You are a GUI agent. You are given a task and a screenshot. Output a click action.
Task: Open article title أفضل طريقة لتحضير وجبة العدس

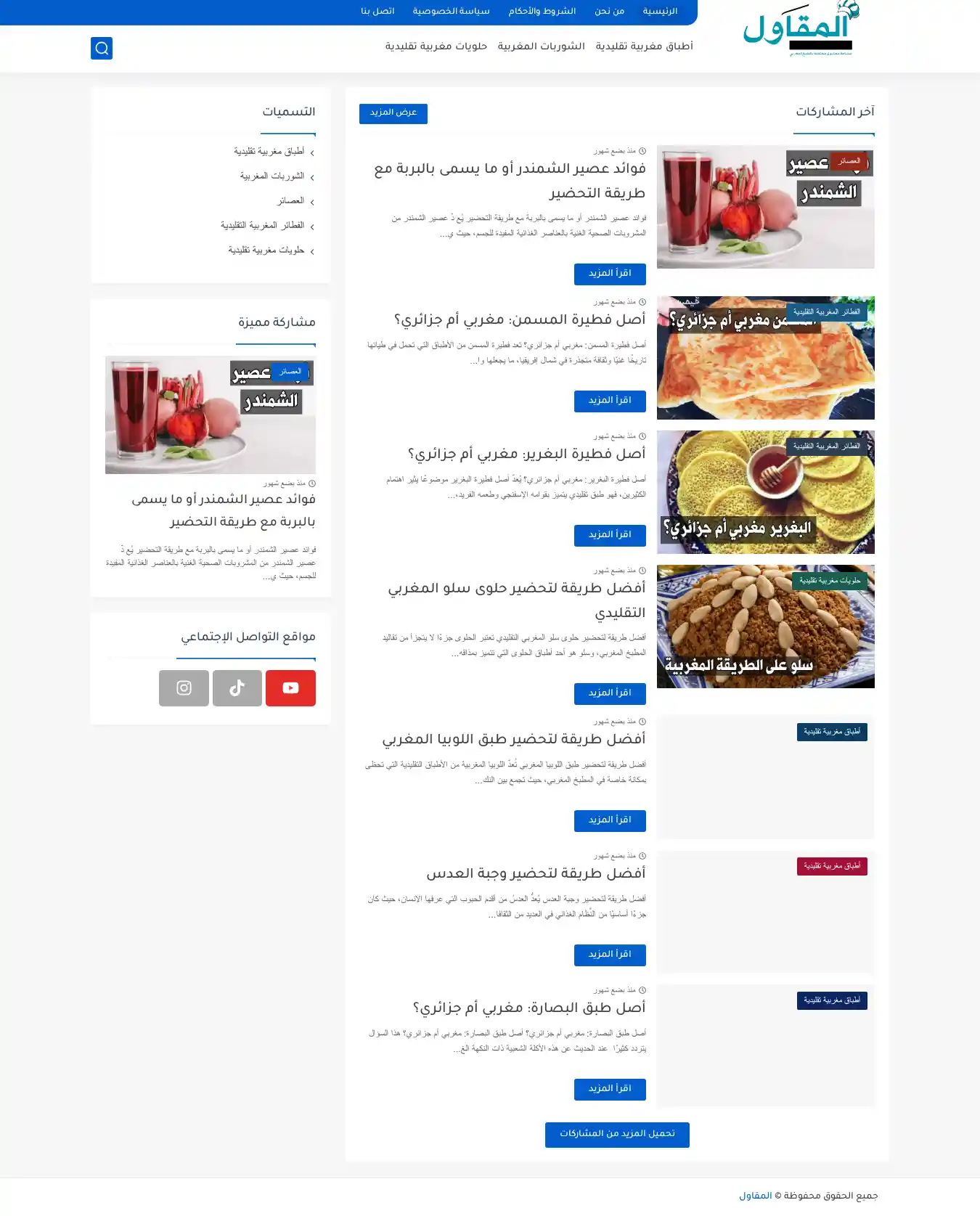(536, 873)
